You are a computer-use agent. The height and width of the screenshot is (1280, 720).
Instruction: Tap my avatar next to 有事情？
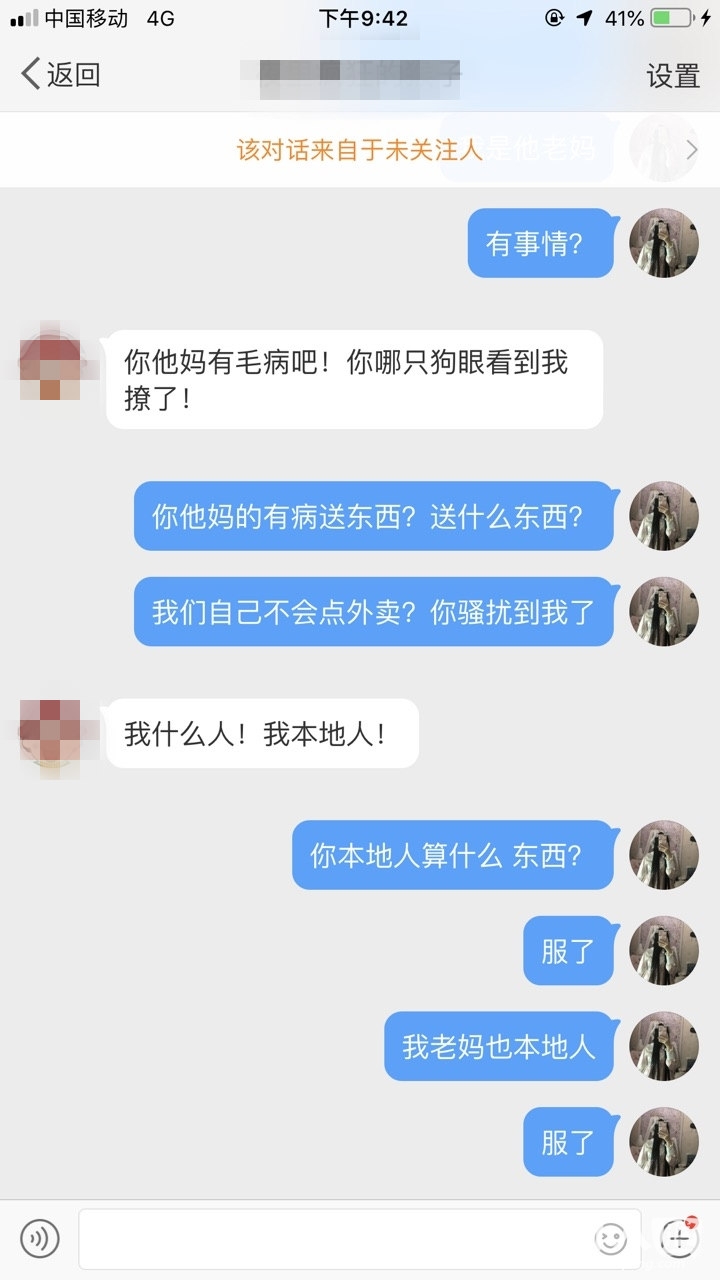(663, 243)
